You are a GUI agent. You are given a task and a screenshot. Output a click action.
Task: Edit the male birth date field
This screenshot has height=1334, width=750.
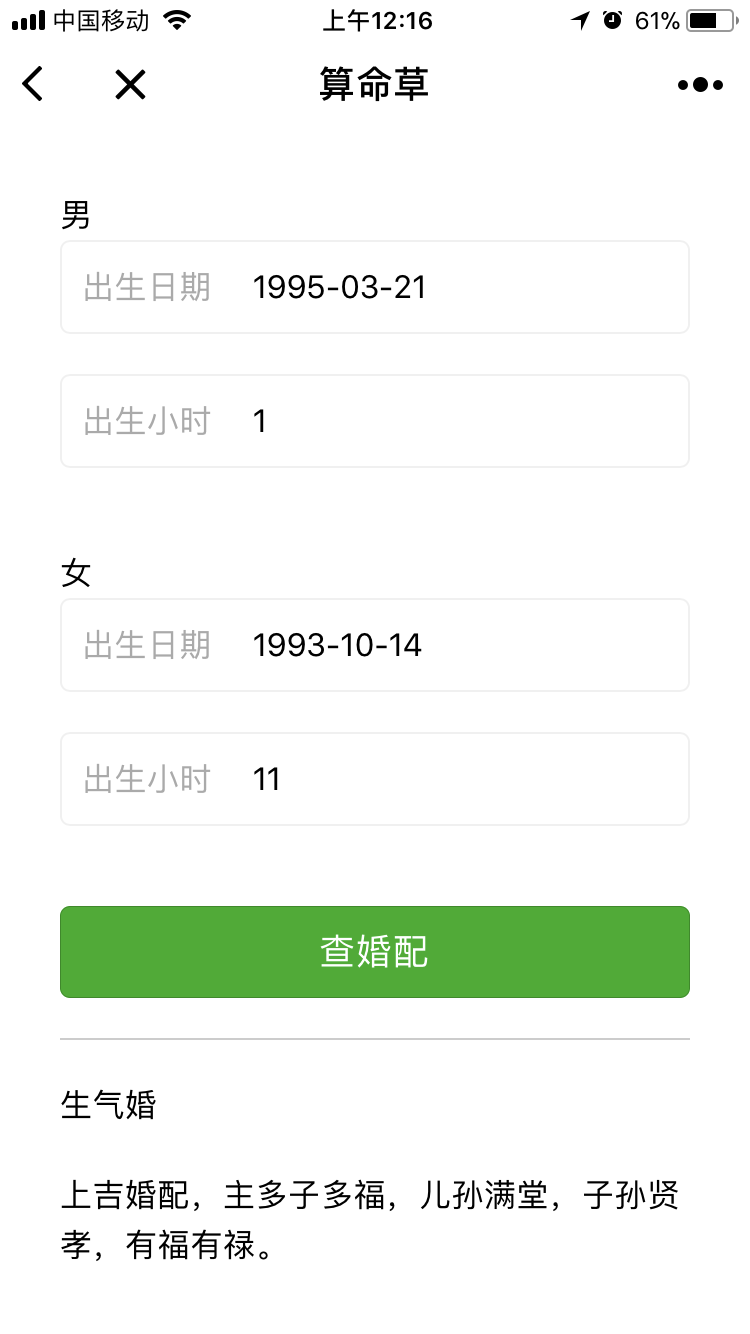pos(375,287)
